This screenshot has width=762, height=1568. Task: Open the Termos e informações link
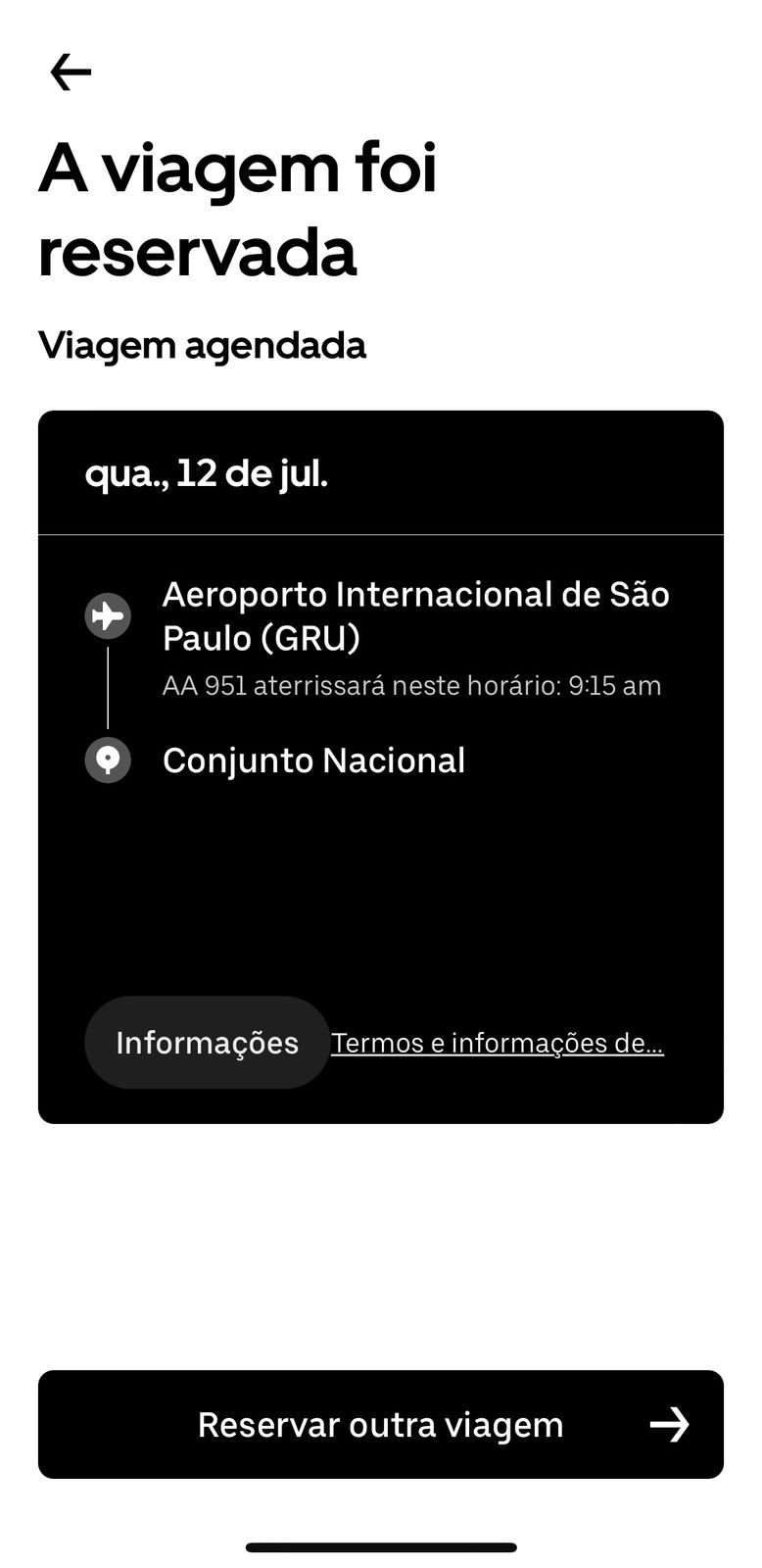498,1043
